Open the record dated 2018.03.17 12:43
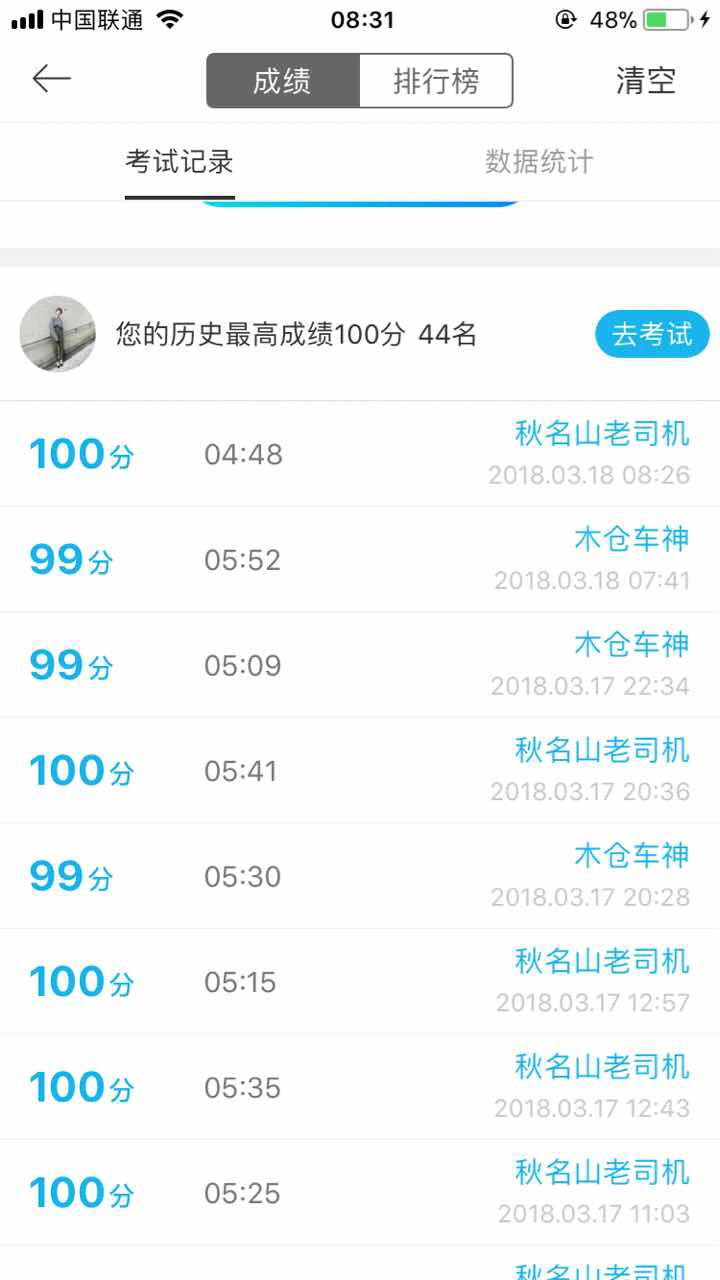Viewport: 720px width, 1280px height. coord(360,1087)
